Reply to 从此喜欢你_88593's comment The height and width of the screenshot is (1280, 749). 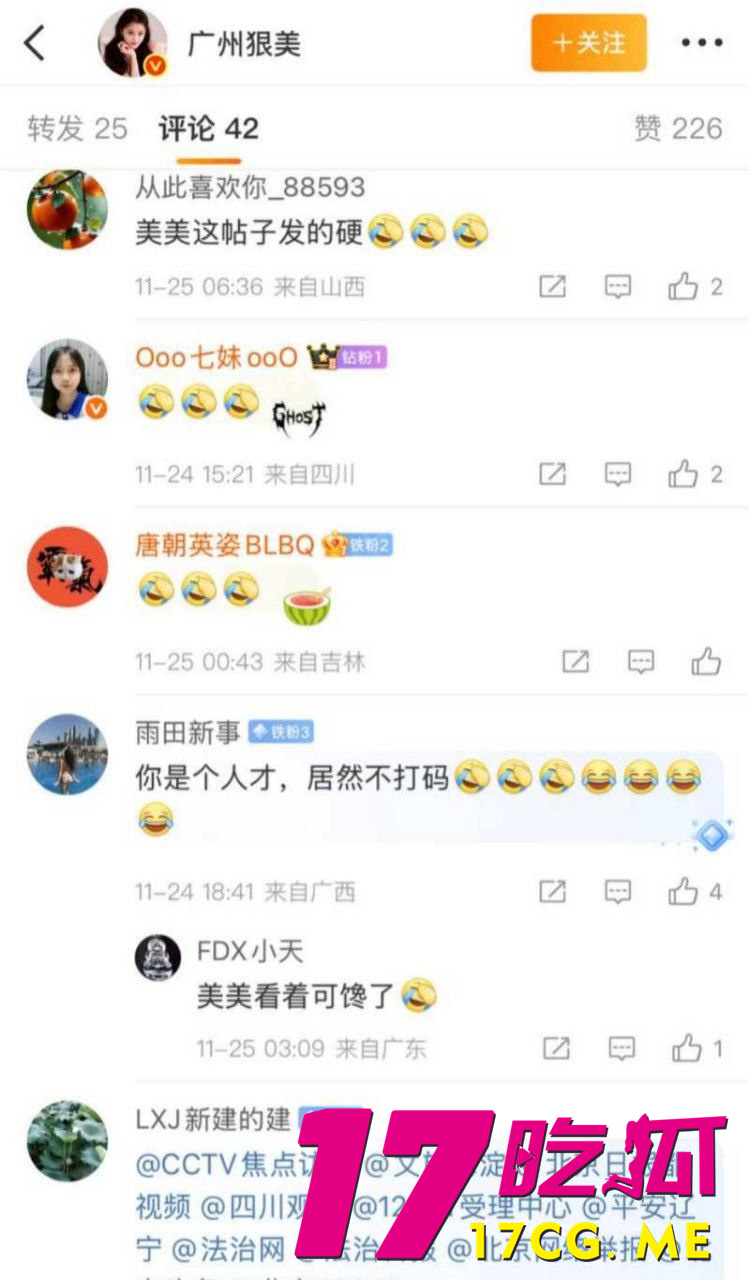619,287
